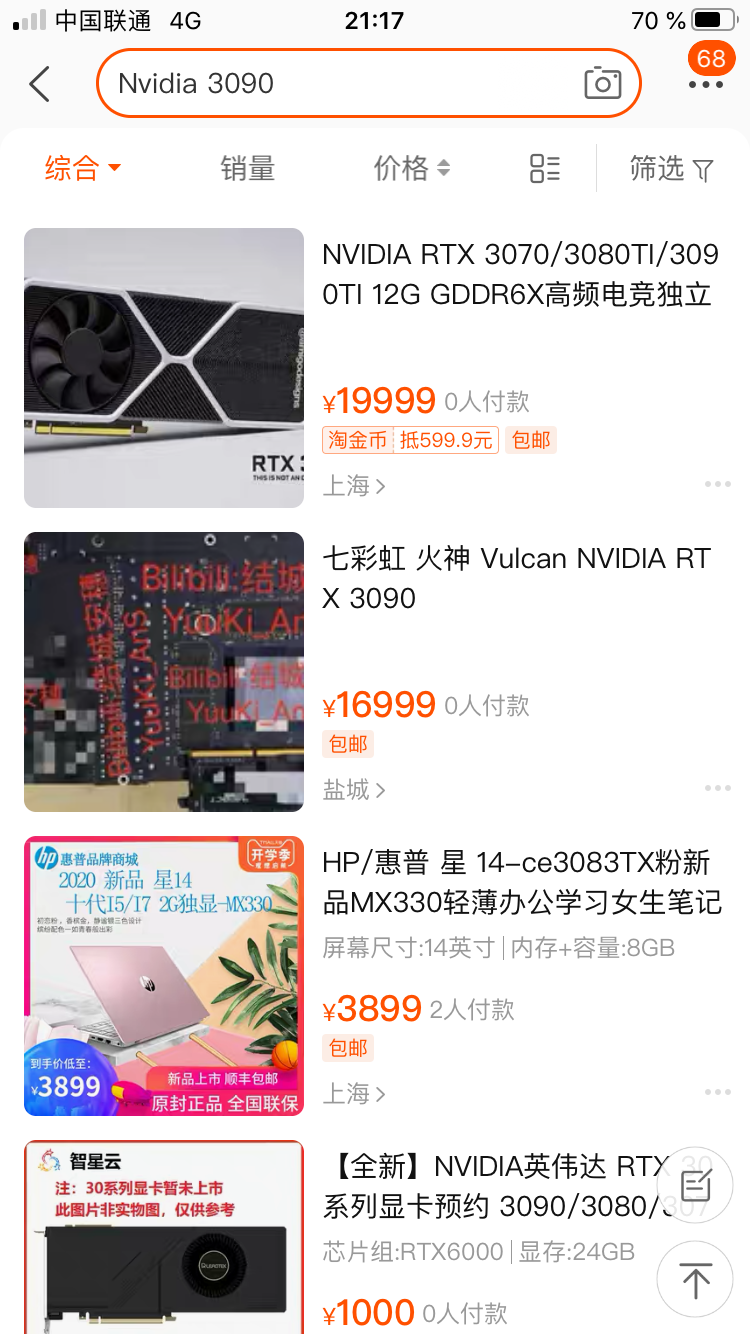Go back with the arrow icon

point(40,84)
